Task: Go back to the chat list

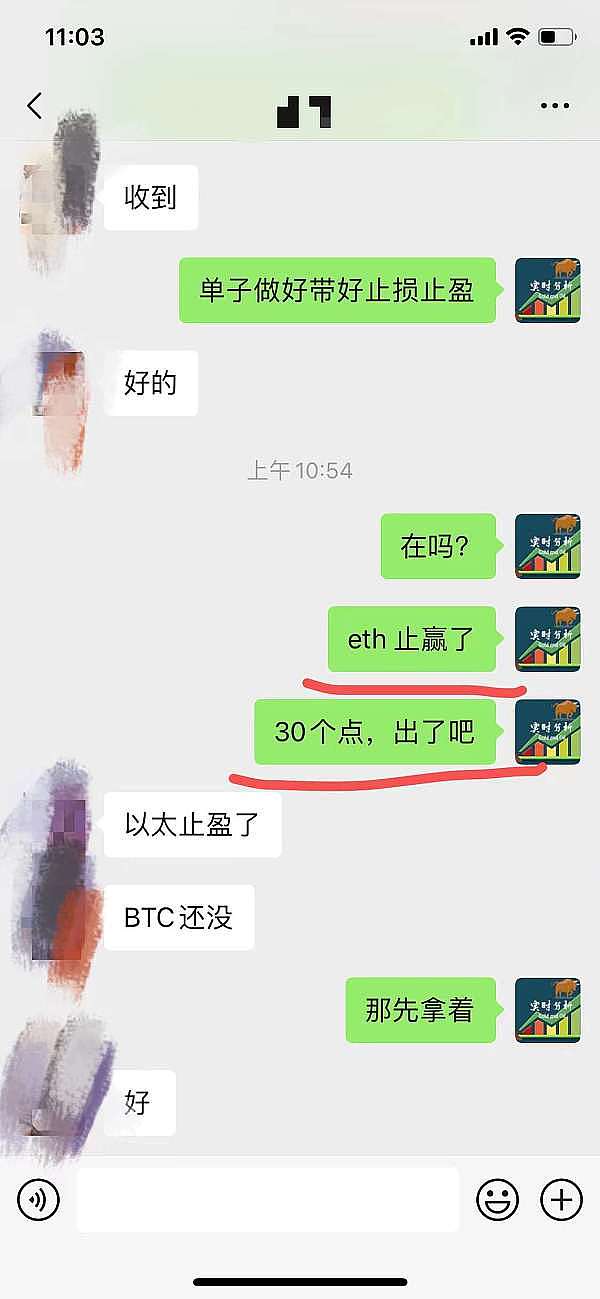Action: 35,106
